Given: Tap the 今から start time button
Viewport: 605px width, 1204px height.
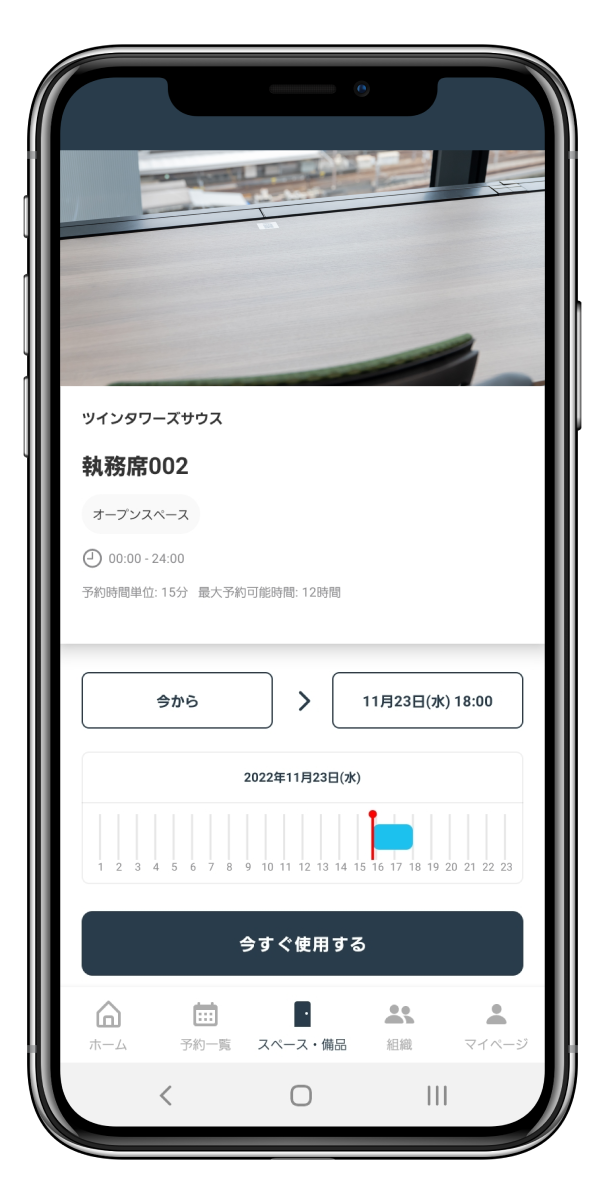Looking at the screenshot, I should [177, 700].
